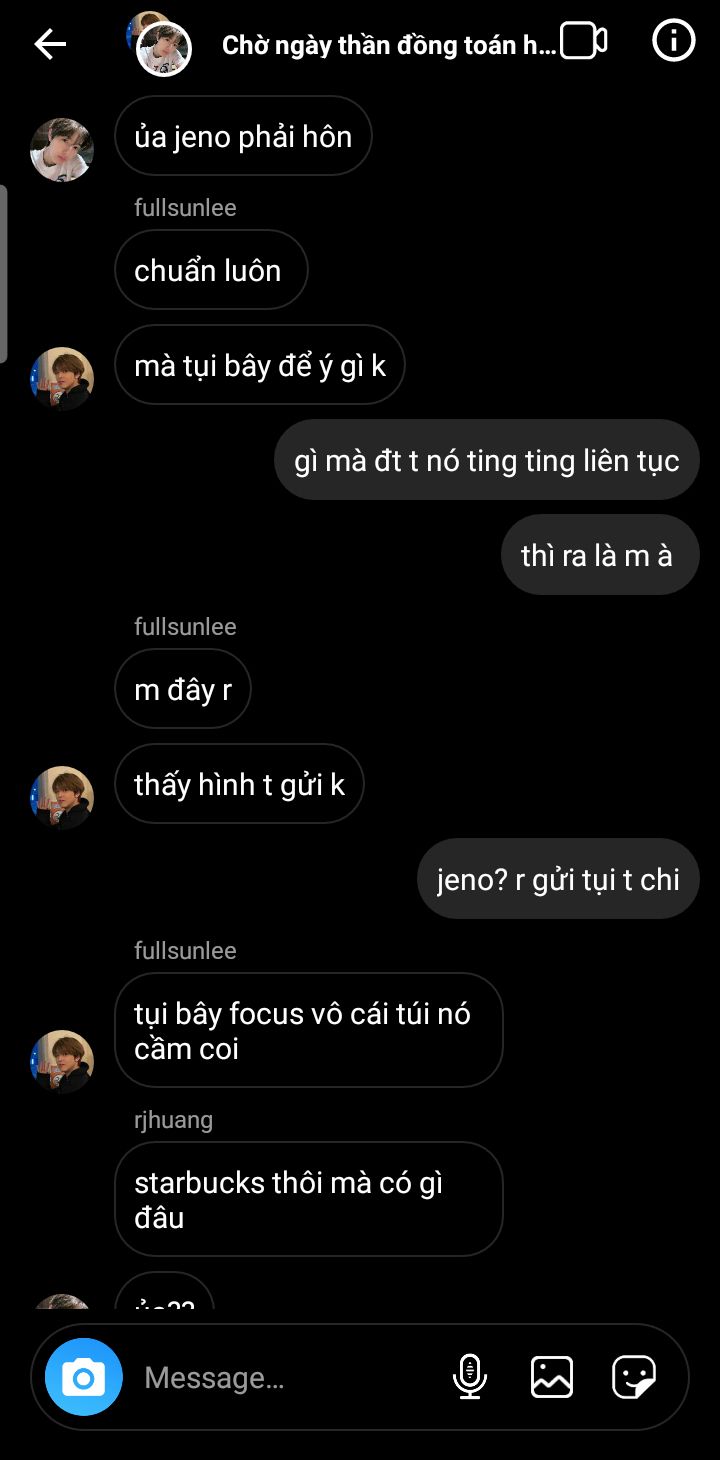Screen dimensions: 720x1460
Task: Open the avatar beside "thấy hình t gửi k"
Action: pyautogui.click(x=62, y=798)
